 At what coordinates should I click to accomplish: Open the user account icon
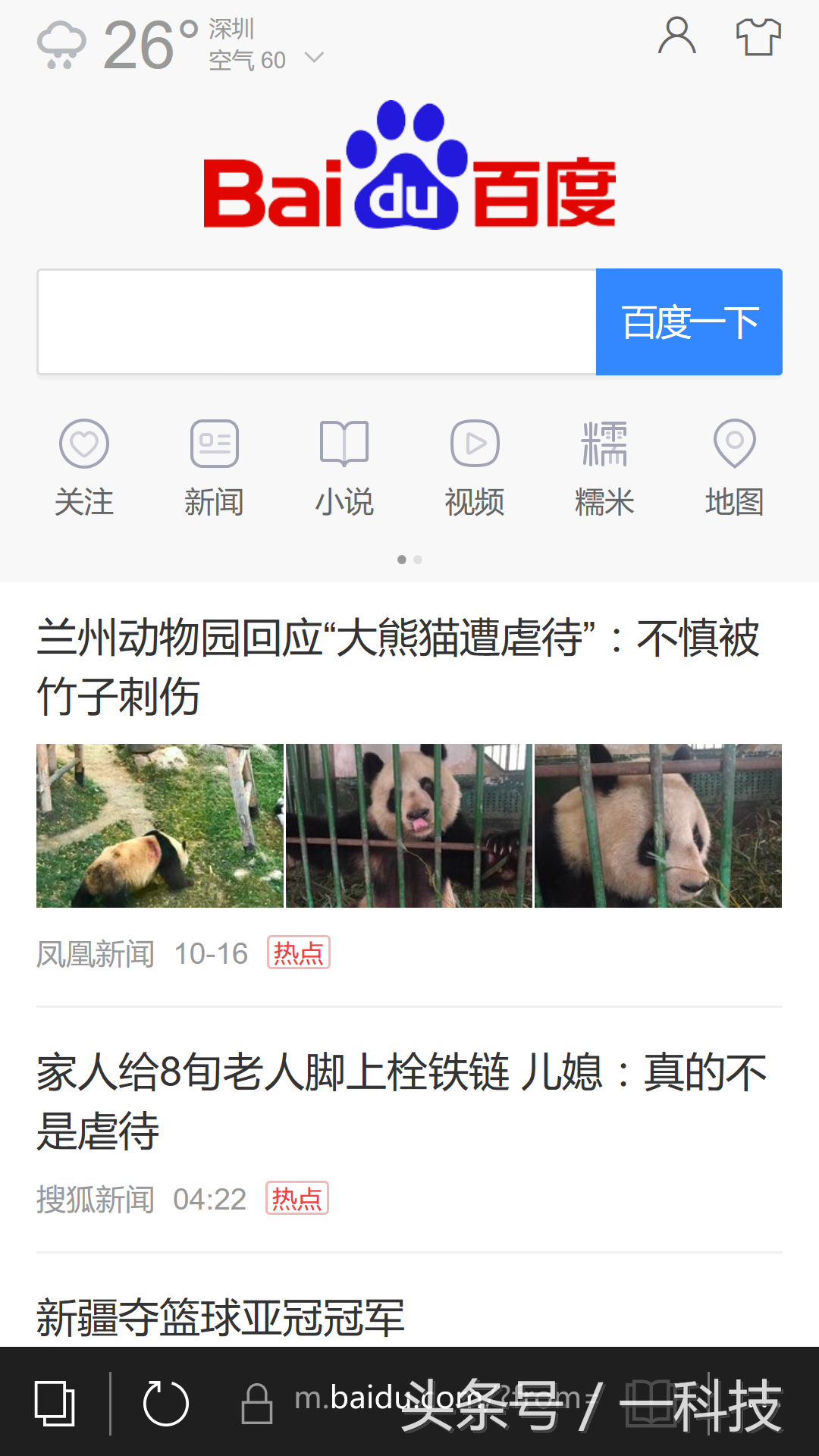[x=676, y=36]
